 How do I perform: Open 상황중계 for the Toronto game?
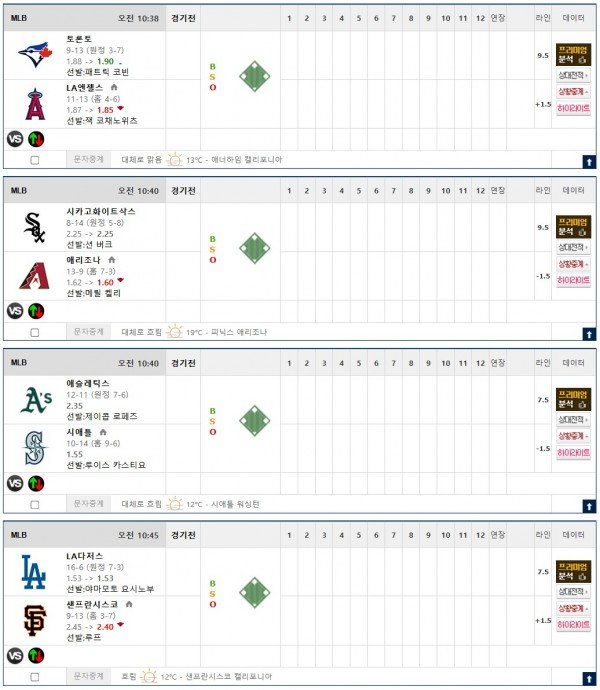573,95
